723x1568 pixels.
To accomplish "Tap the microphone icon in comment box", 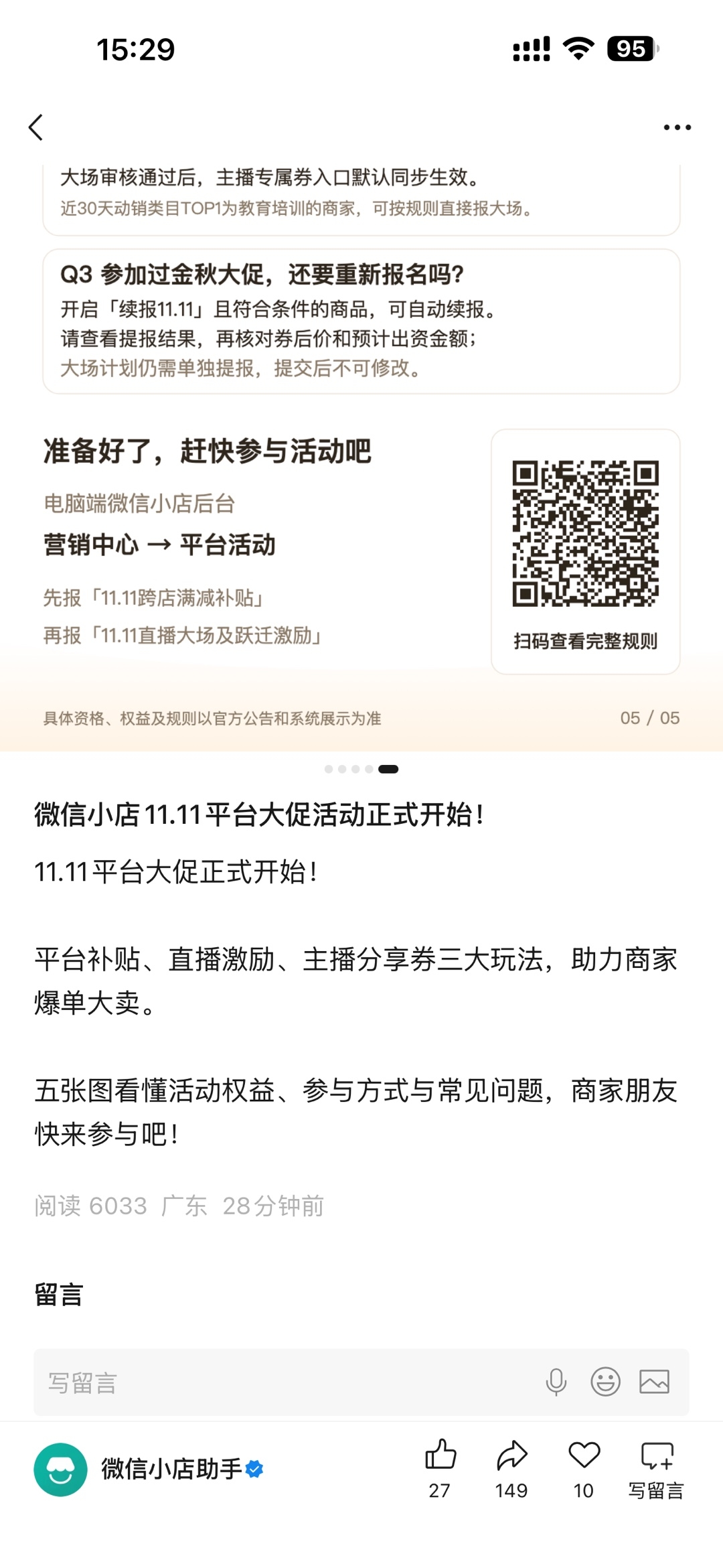I will (556, 1382).
